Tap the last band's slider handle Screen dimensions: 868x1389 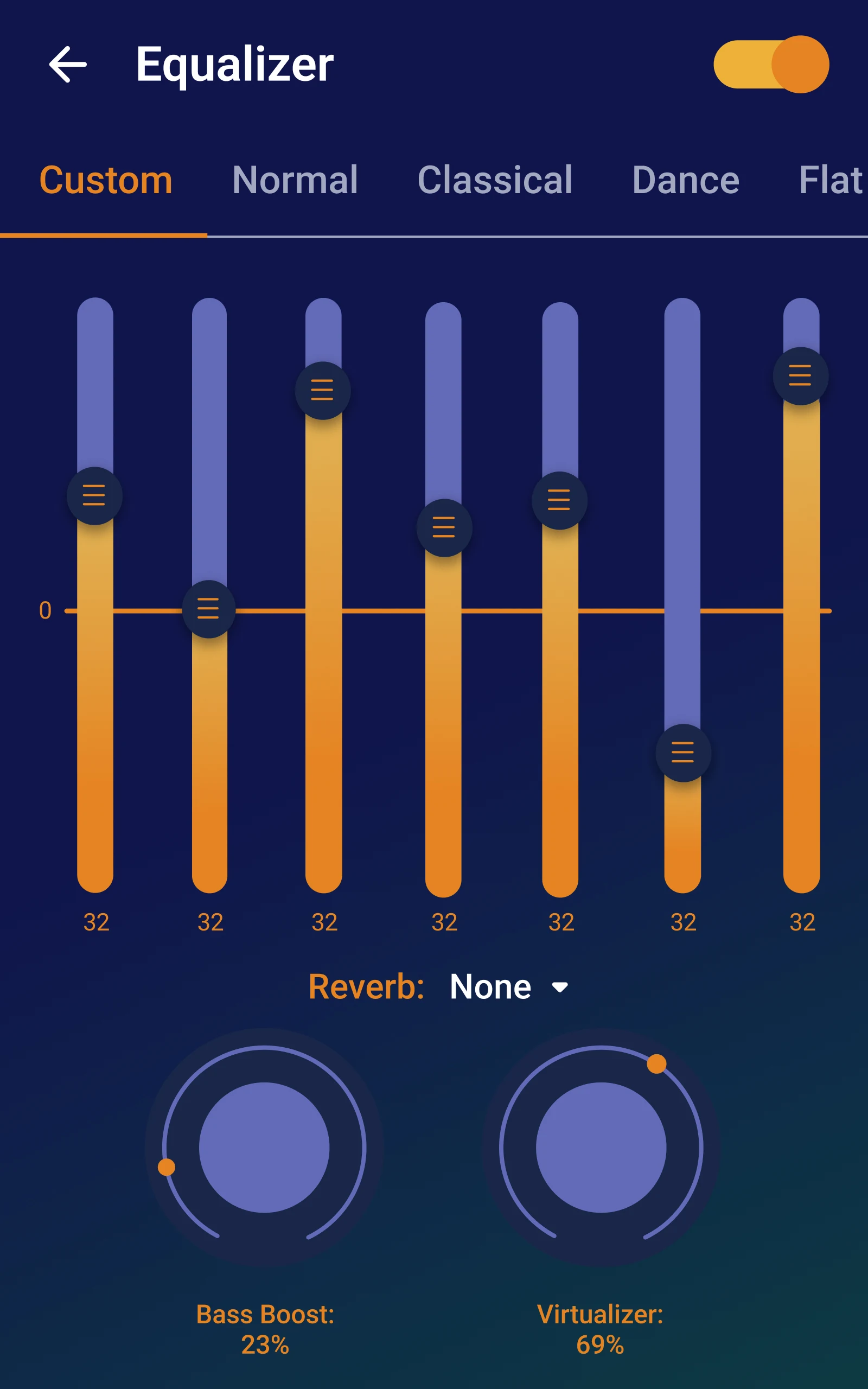click(x=800, y=376)
